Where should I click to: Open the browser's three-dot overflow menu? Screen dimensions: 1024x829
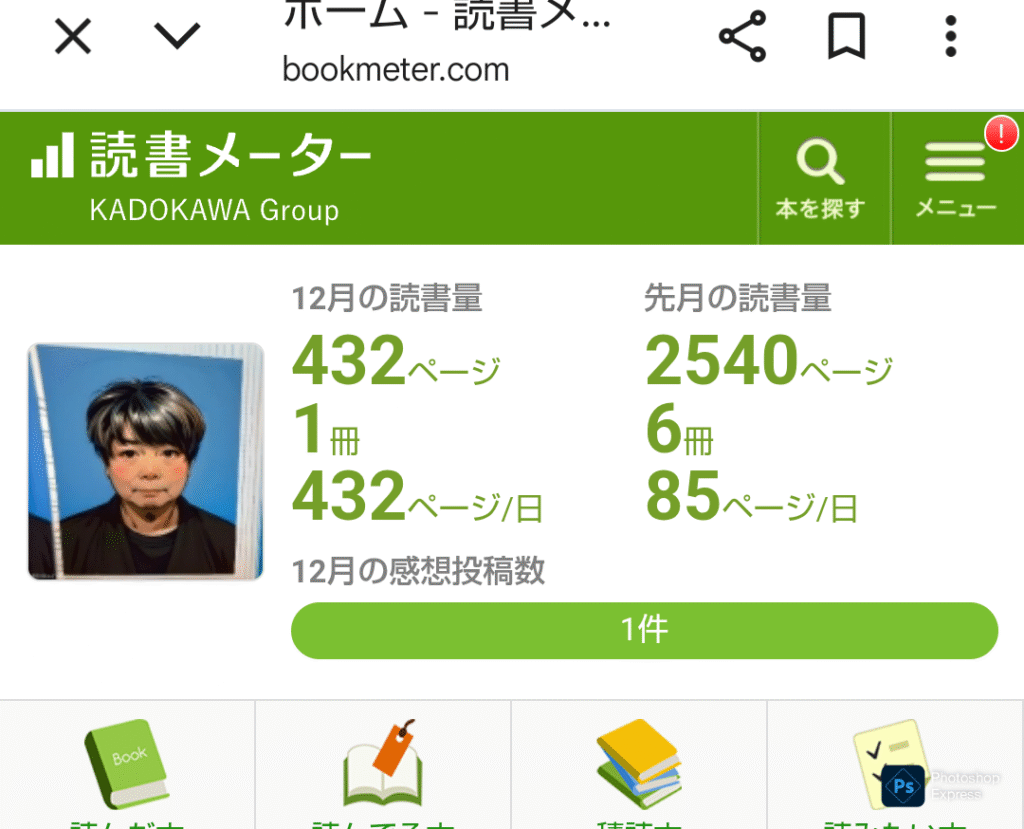point(950,38)
